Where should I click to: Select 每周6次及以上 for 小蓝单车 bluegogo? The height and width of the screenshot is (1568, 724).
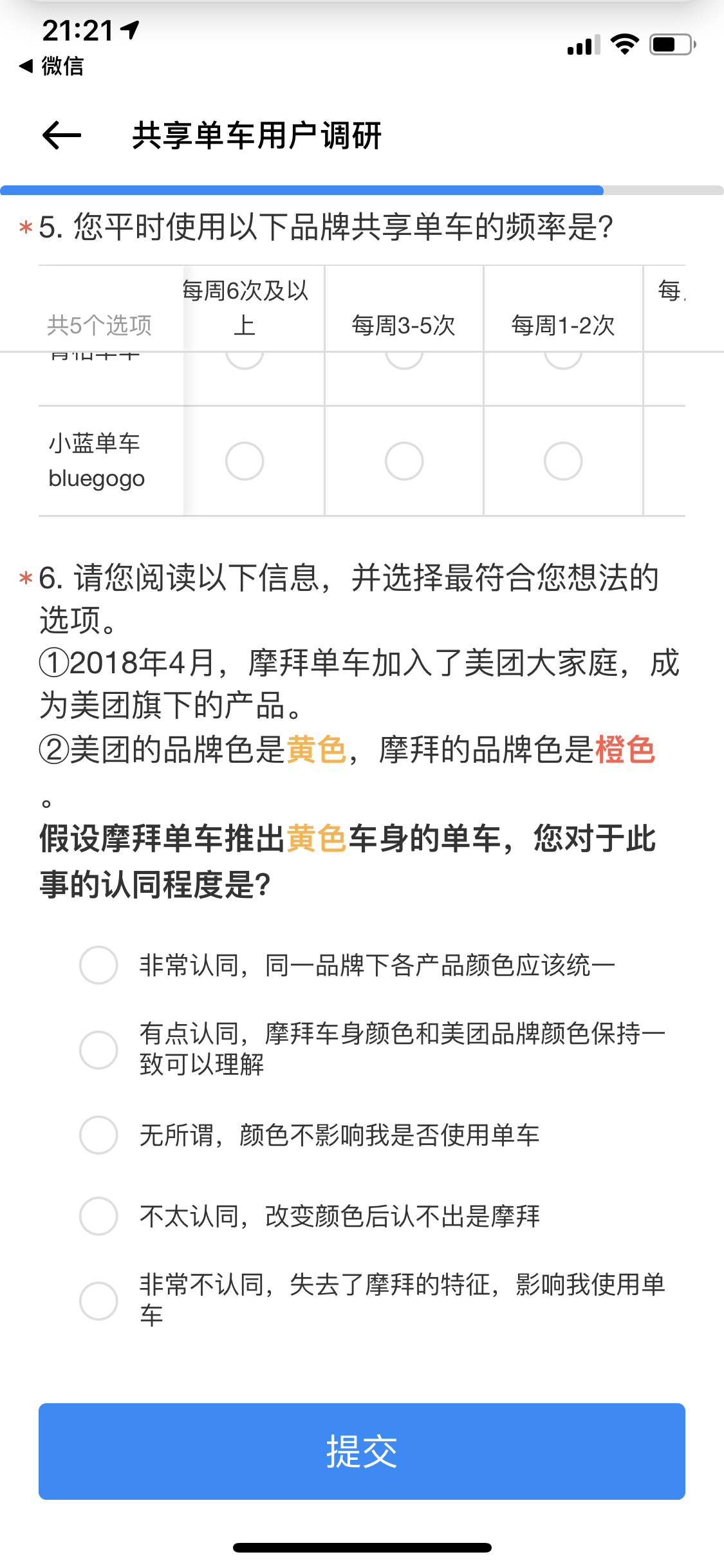pyautogui.click(x=245, y=461)
